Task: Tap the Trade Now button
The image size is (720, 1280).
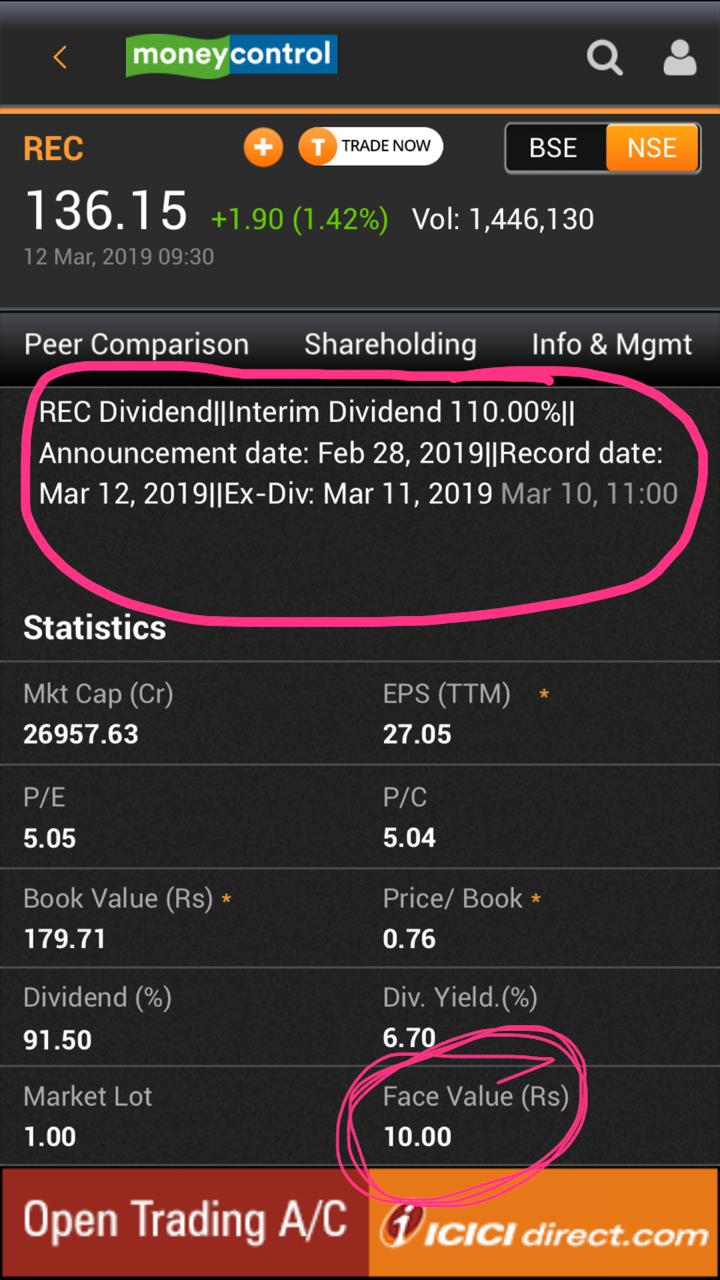Action: click(370, 147)
